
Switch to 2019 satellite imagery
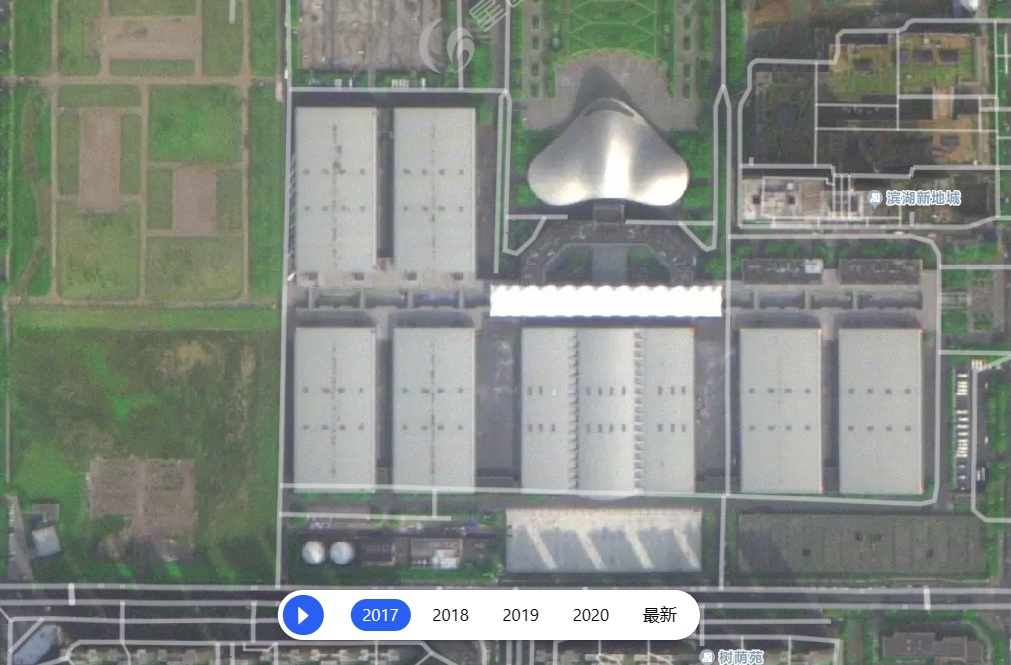coord(520,615)
